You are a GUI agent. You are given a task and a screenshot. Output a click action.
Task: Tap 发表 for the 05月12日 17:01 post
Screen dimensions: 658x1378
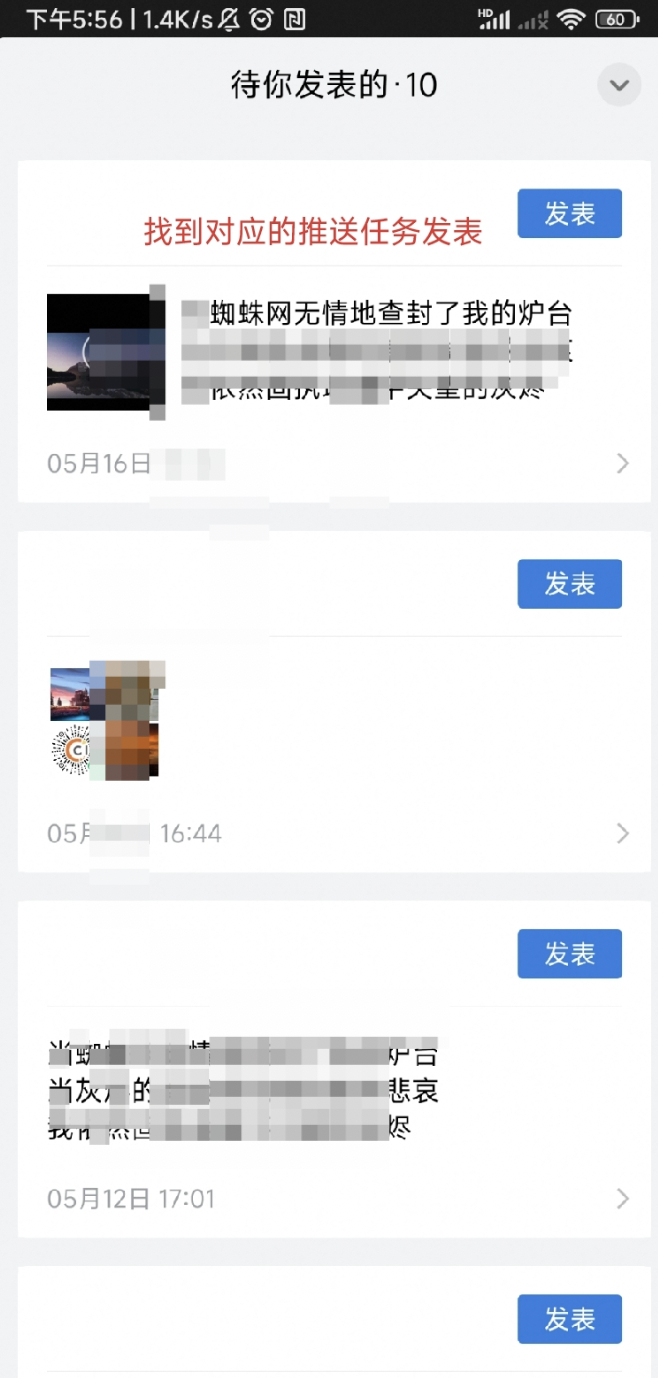[x=569, y=954]
